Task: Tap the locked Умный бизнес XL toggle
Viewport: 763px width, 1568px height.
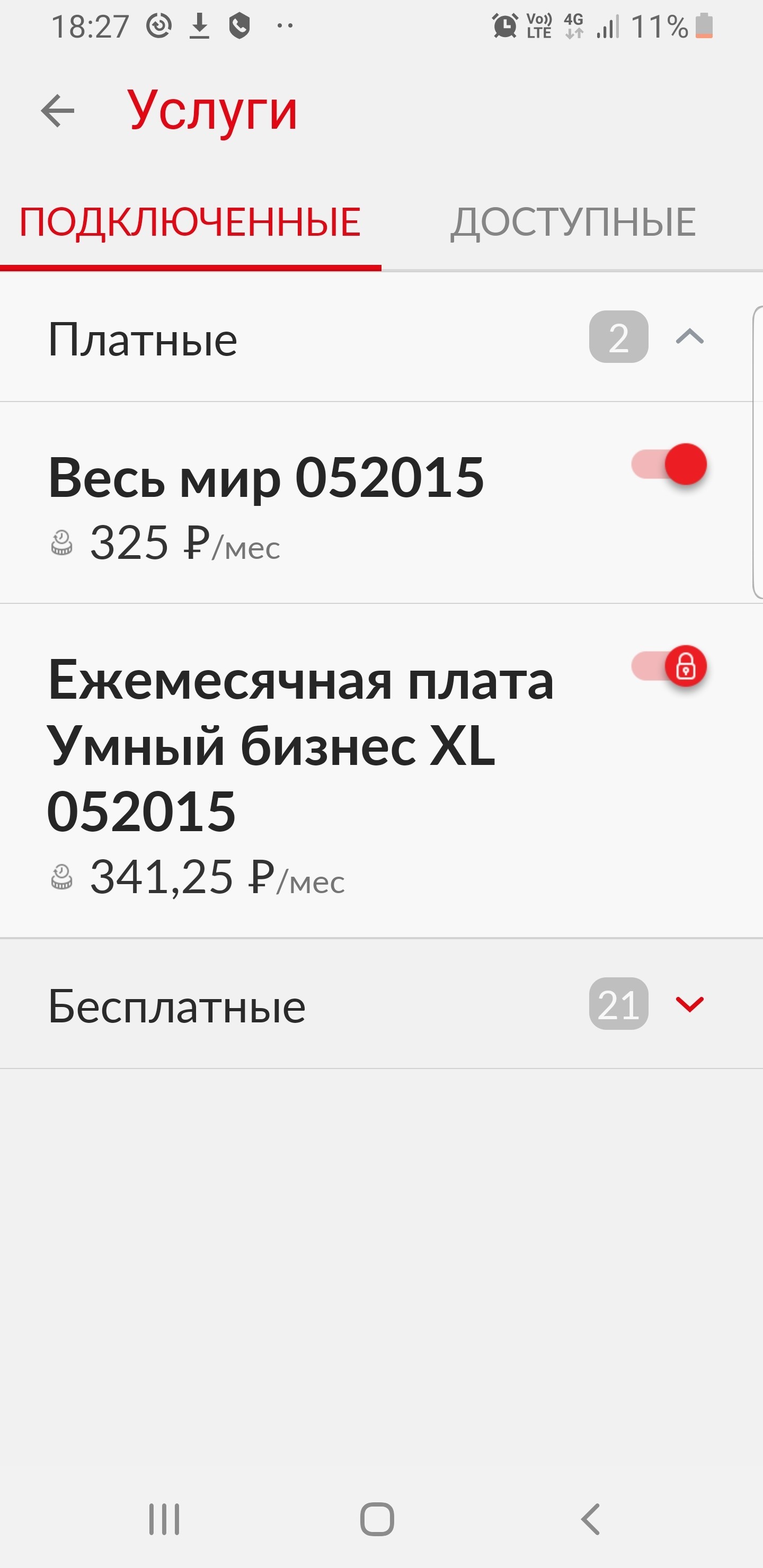Action: point(669,666)
